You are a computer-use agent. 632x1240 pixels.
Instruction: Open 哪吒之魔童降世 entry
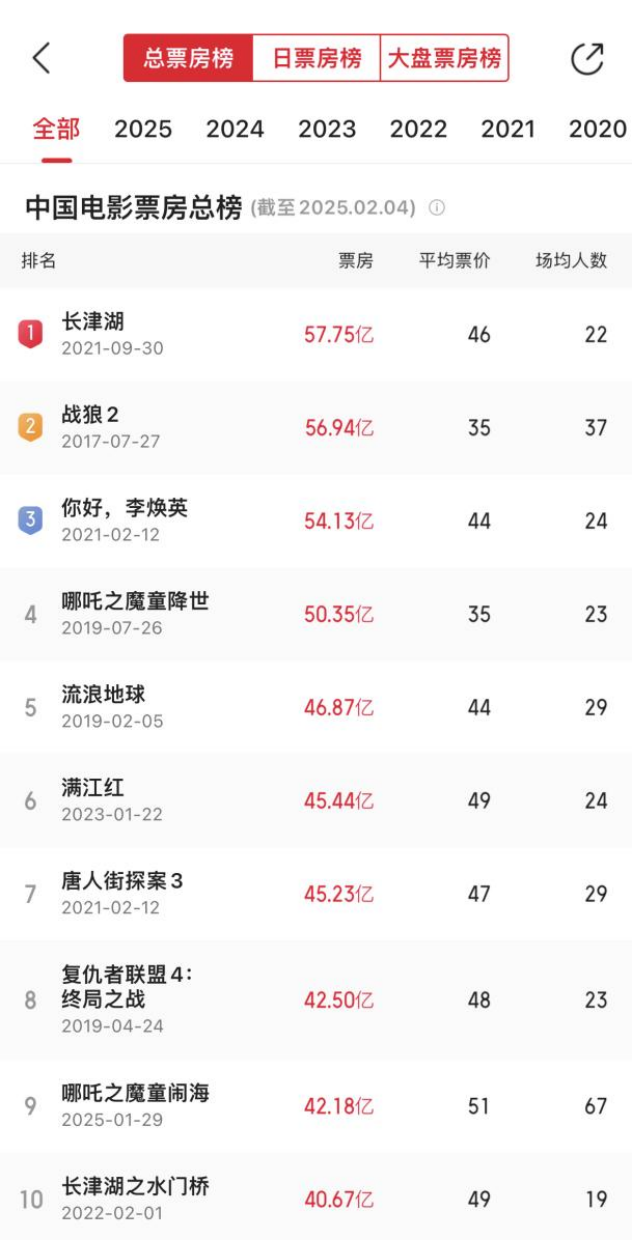click(316, 614)
